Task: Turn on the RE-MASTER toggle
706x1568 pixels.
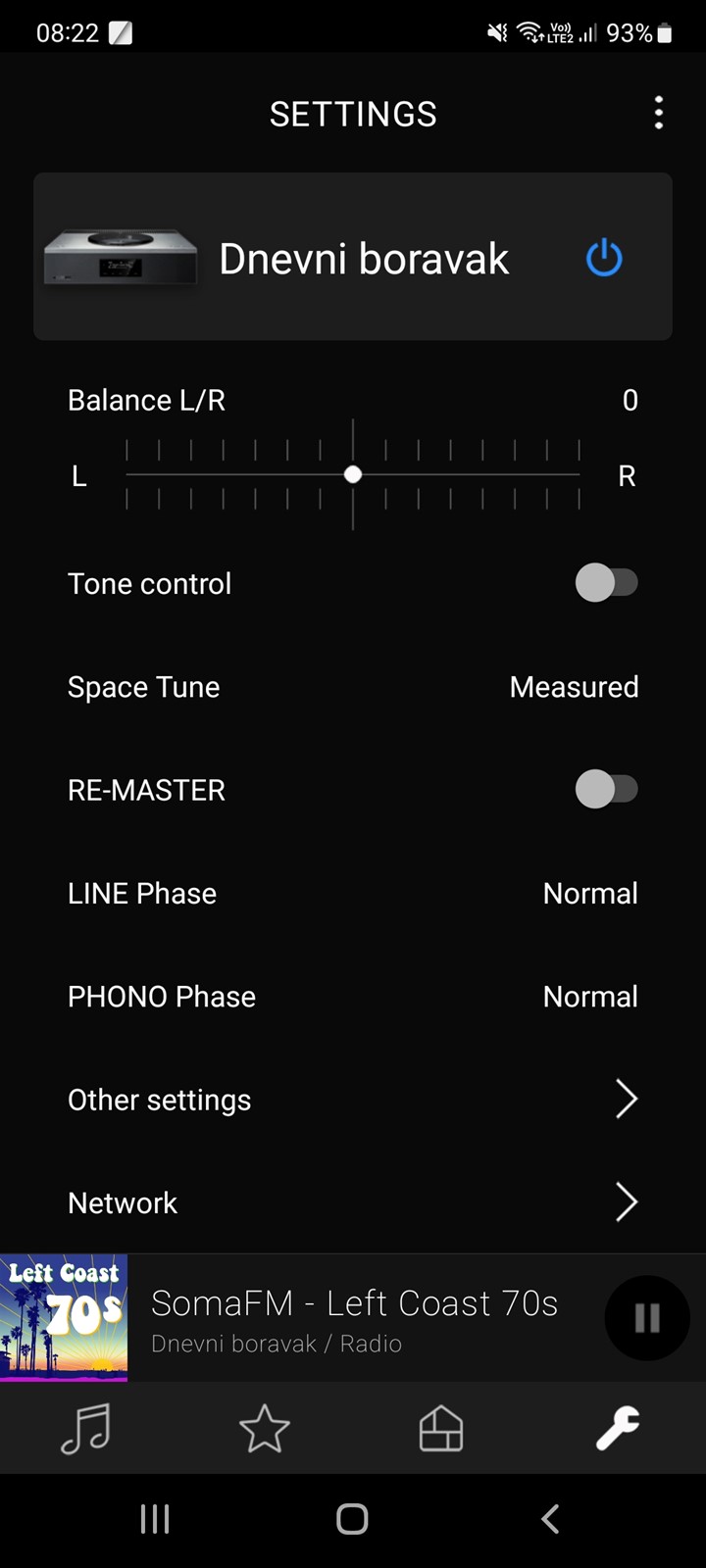Action: click(606, 789)
